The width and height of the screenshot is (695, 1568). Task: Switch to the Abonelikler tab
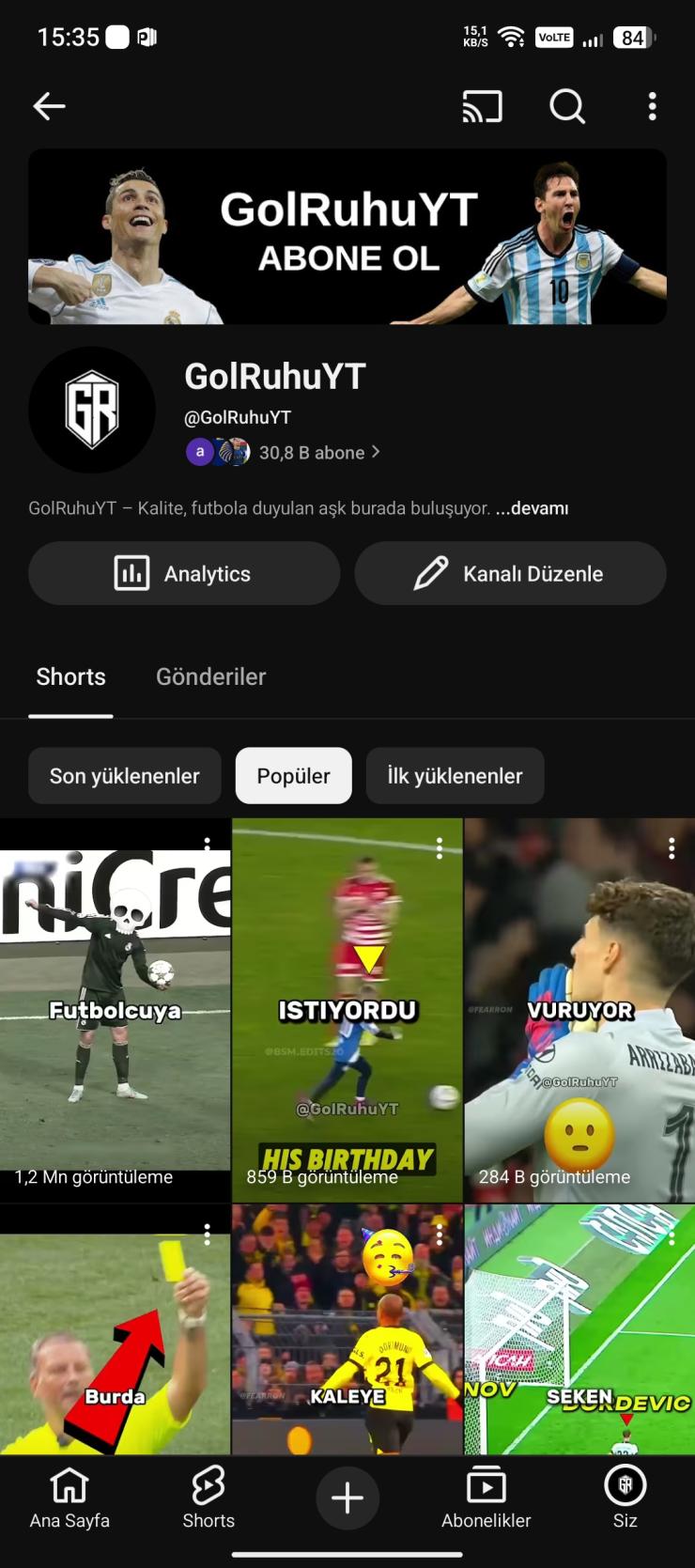(x=486, y=1498)
